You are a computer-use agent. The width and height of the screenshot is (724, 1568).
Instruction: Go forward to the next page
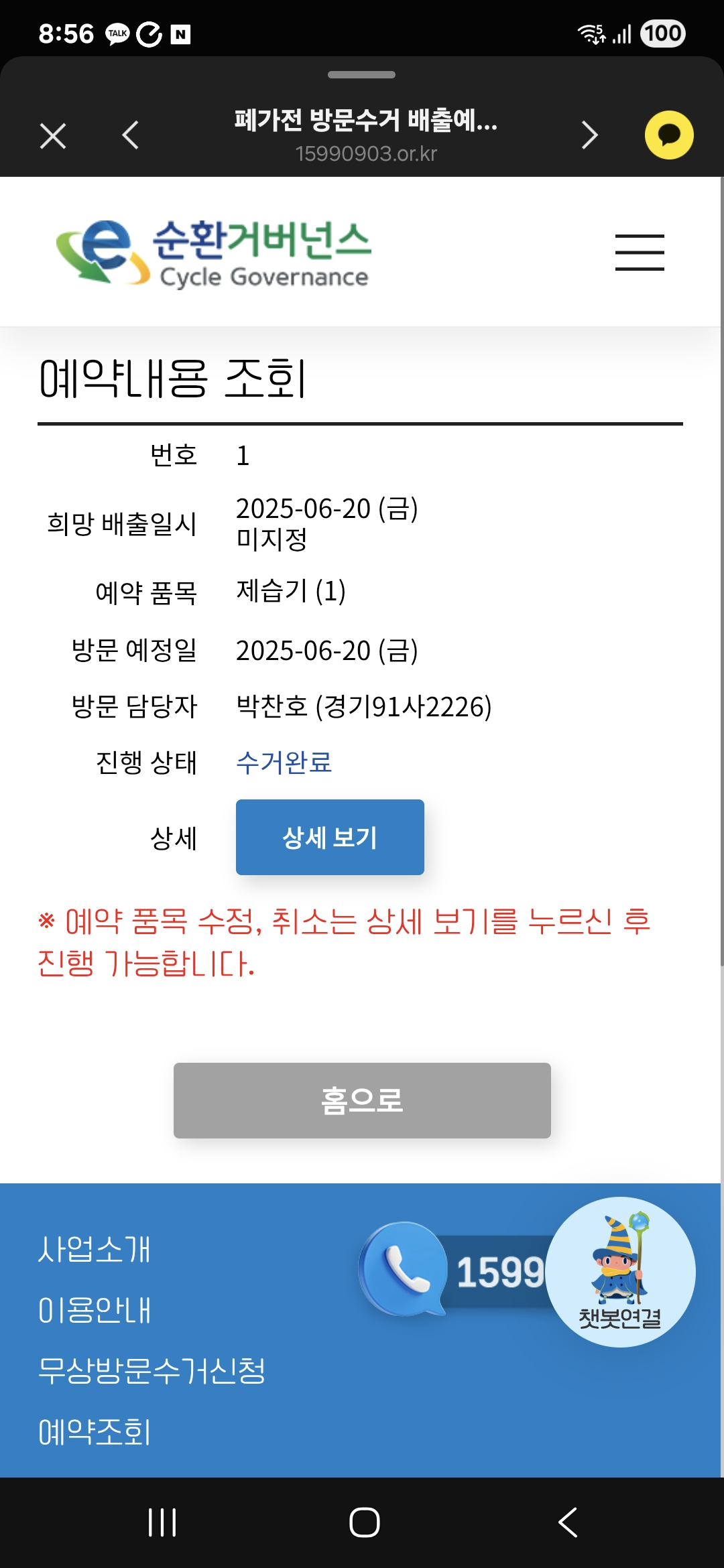pos(589,135)
